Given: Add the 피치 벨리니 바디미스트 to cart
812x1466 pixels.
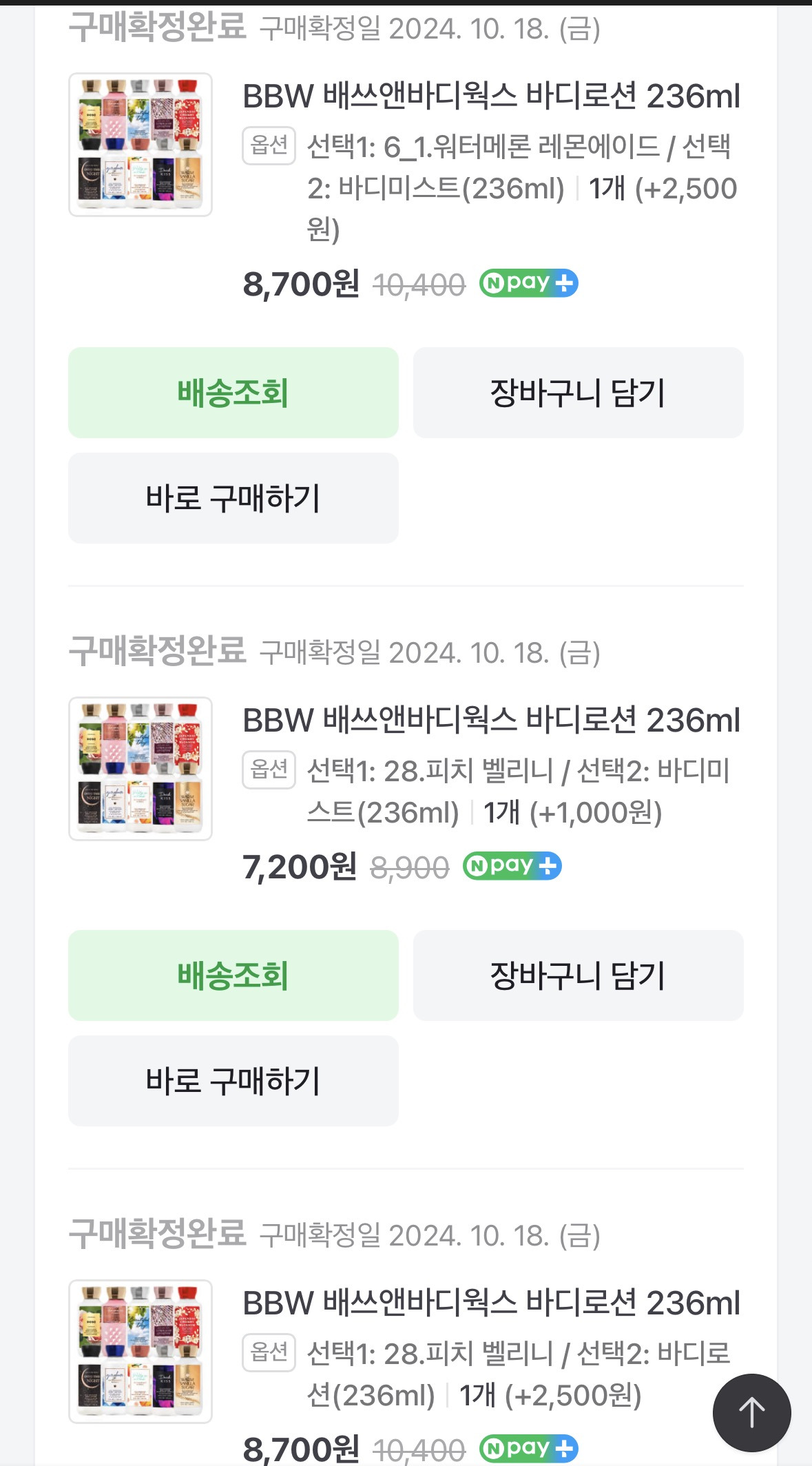Looking at the screenshot, I should tap(578, 975).
